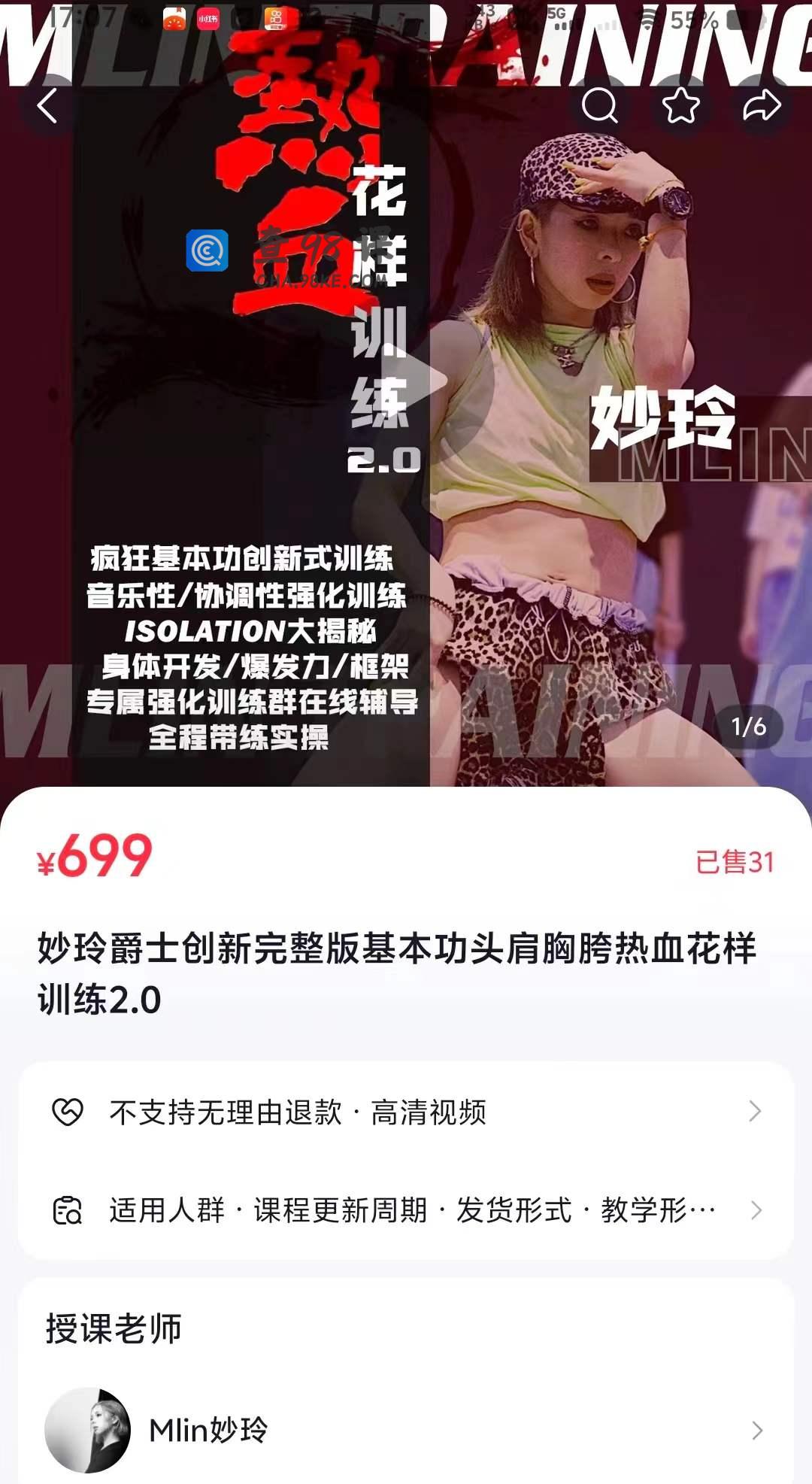Share this course page

761,106
